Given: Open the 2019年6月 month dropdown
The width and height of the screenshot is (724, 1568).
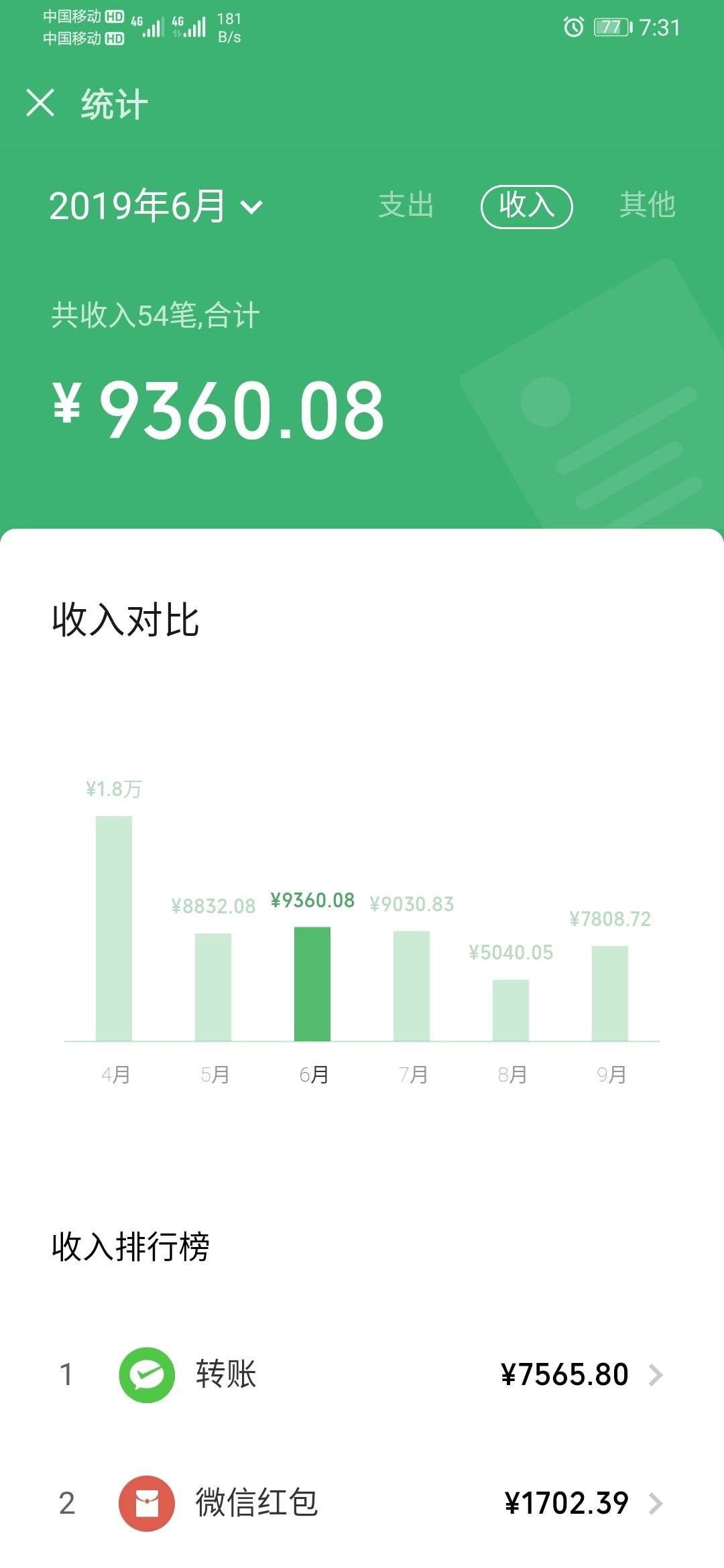Looking at the screenshot, I should click(156, 206).
